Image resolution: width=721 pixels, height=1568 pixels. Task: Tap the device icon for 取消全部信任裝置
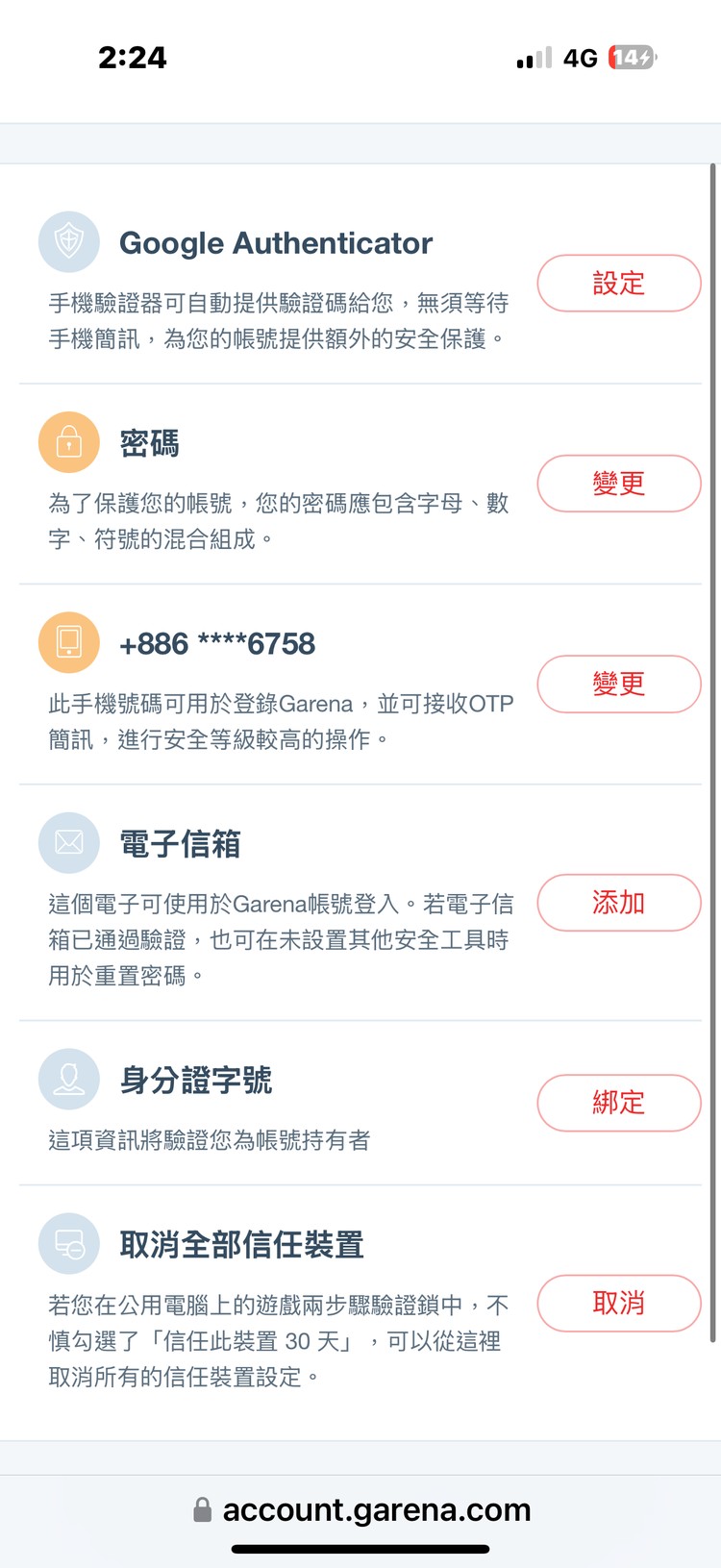point(68,1242)
